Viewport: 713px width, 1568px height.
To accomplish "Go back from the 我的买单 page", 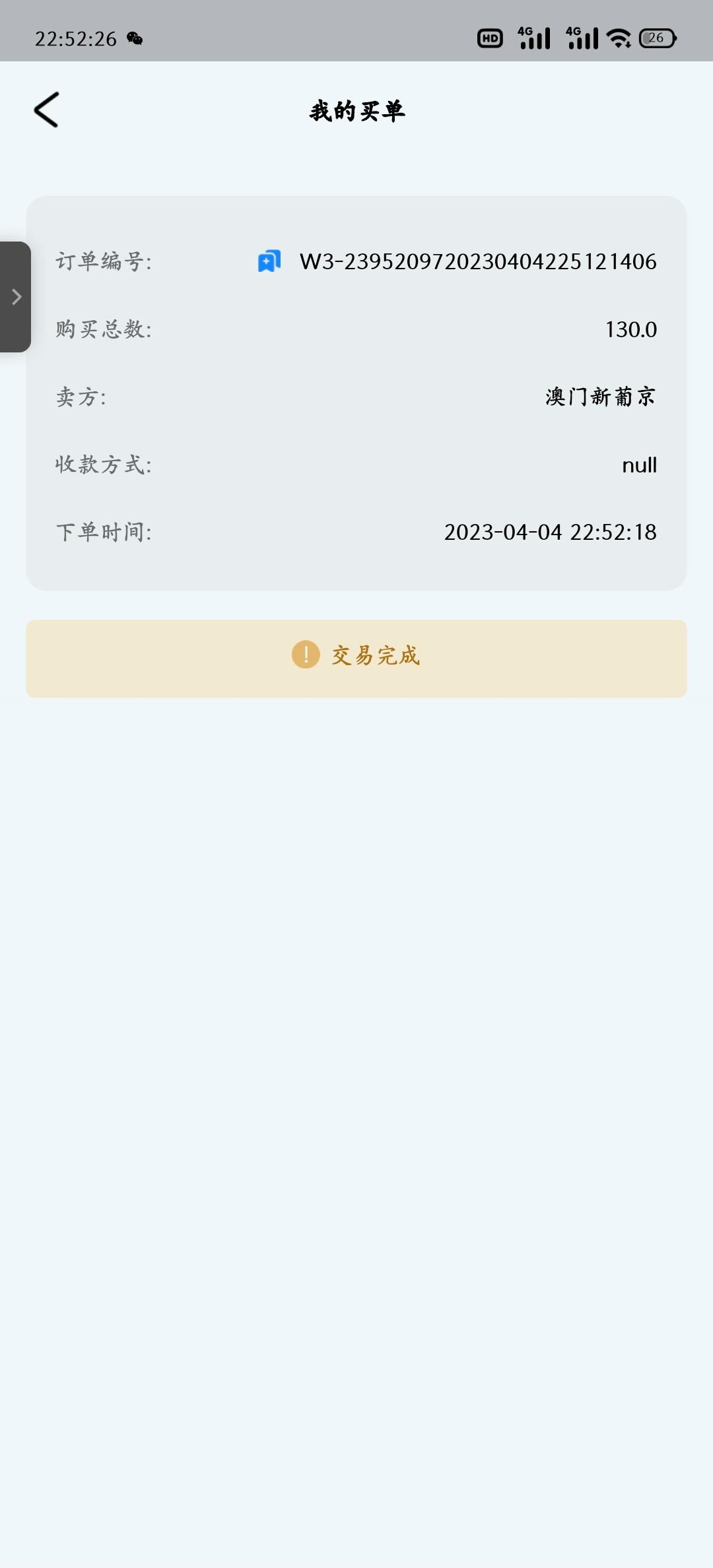I will coord(46,110).
